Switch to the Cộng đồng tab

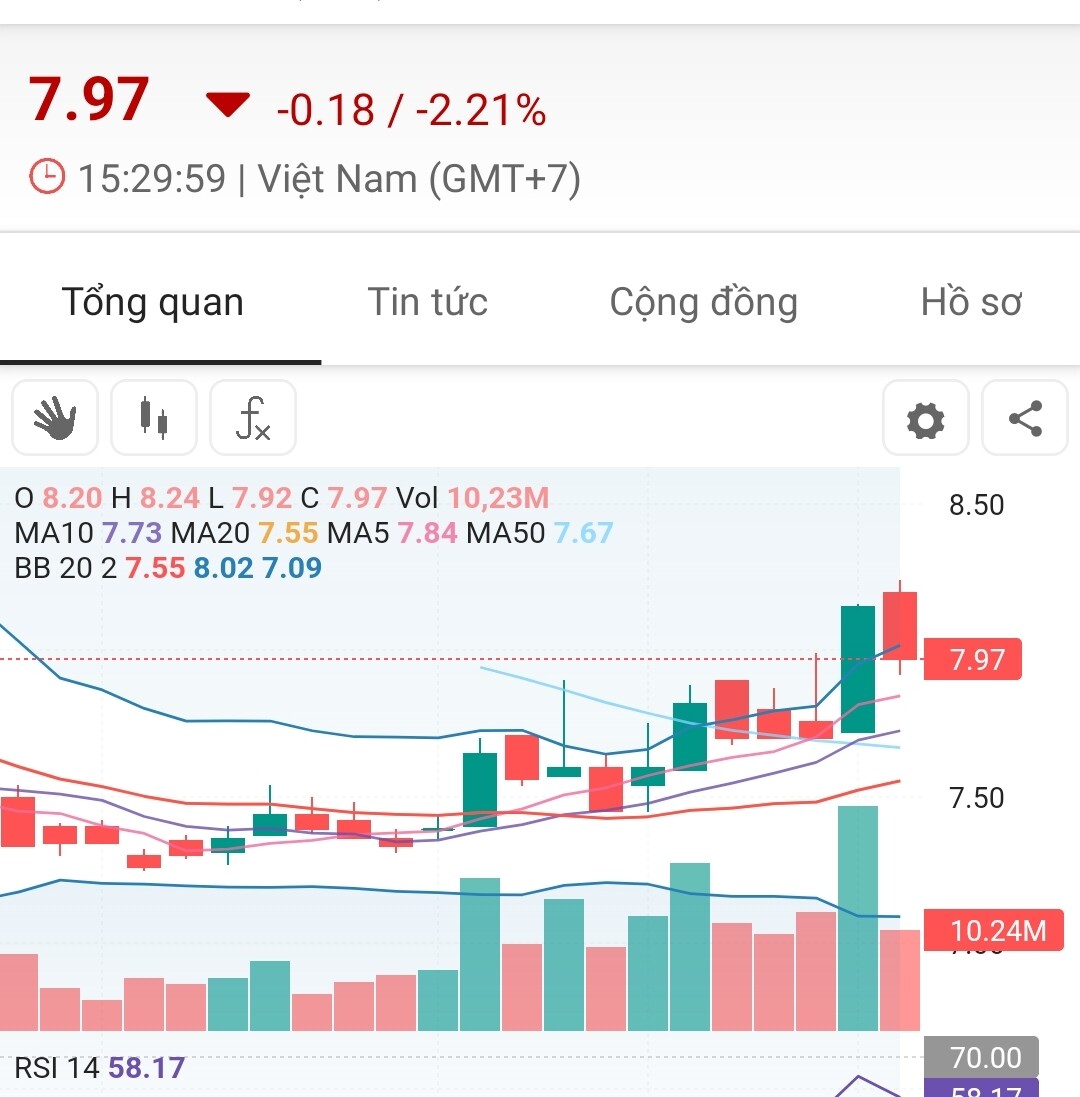pos(703,302)
